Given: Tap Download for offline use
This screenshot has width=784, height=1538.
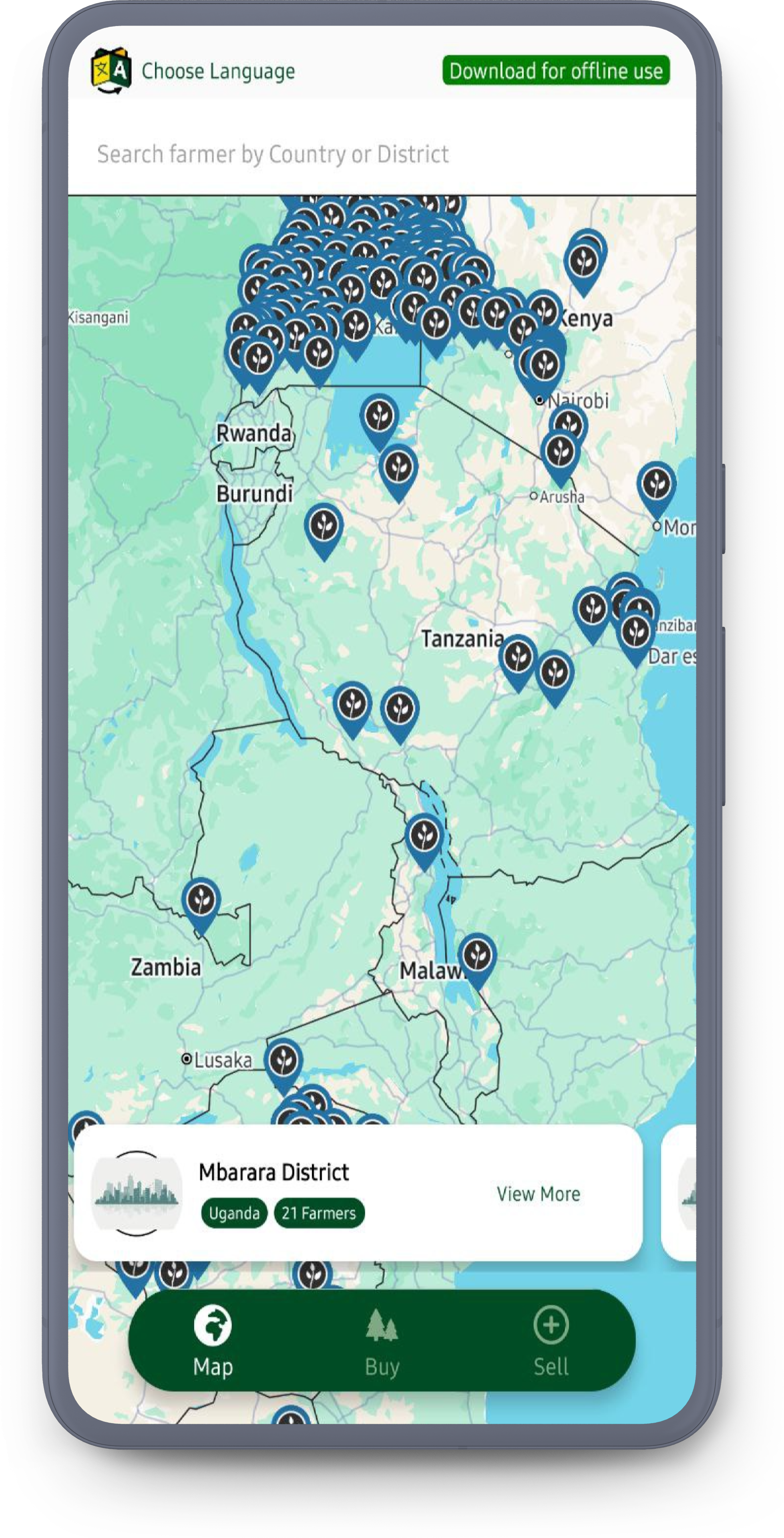Looking at the screenshot, I should tap(555, 70).
